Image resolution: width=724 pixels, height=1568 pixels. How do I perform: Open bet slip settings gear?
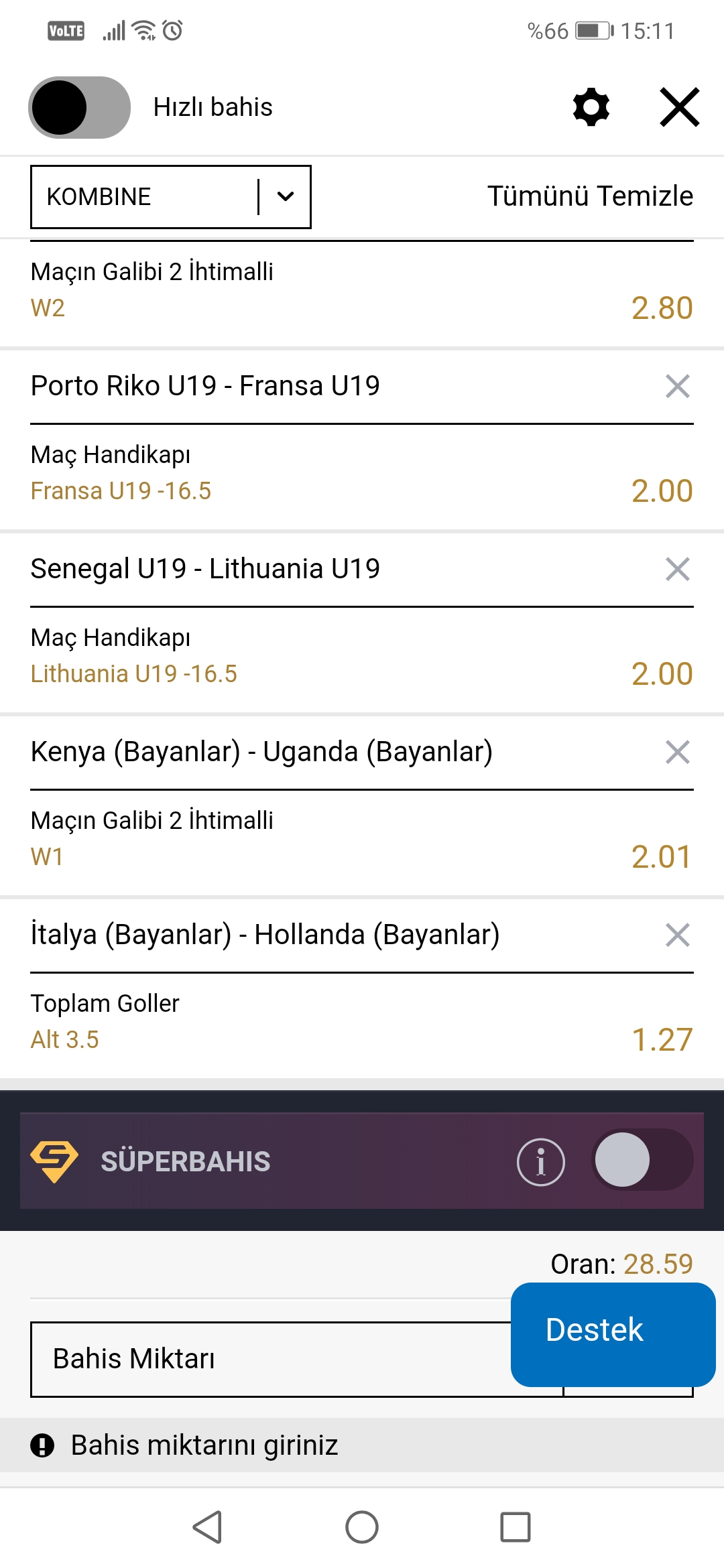(x=591, y=107)
